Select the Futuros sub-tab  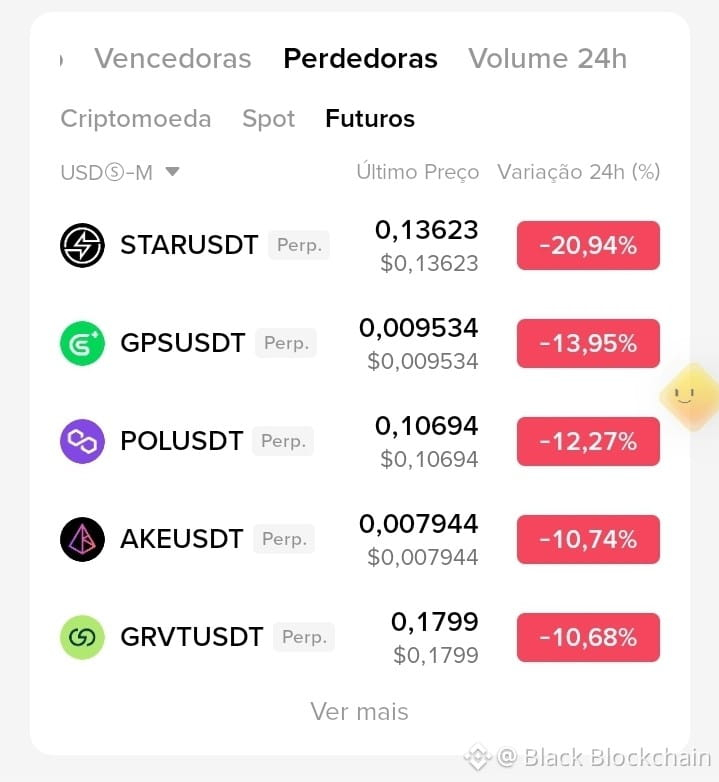(x=370, y=119)
